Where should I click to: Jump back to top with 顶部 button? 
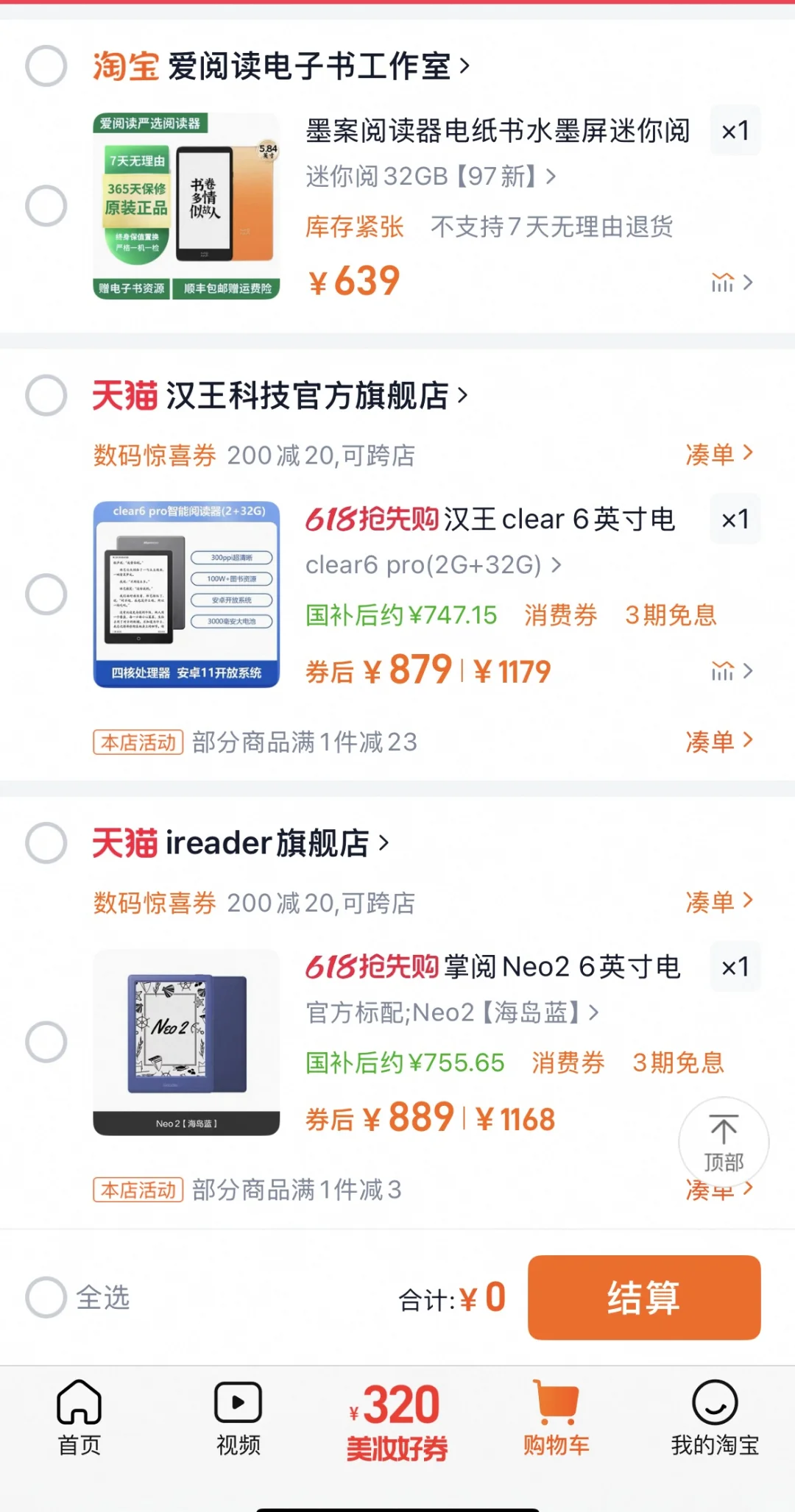[x=724, y=1141]
